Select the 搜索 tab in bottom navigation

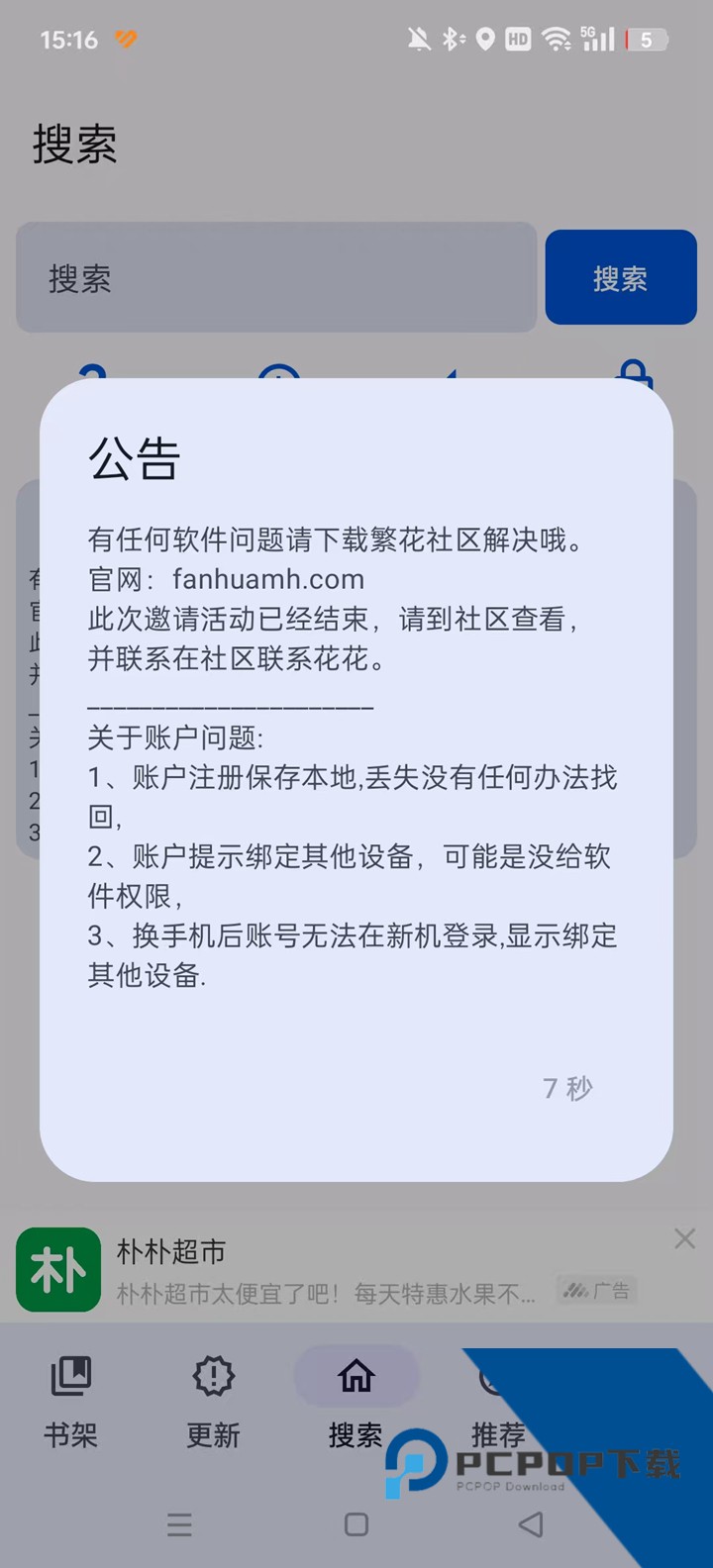coord(356,1401)
